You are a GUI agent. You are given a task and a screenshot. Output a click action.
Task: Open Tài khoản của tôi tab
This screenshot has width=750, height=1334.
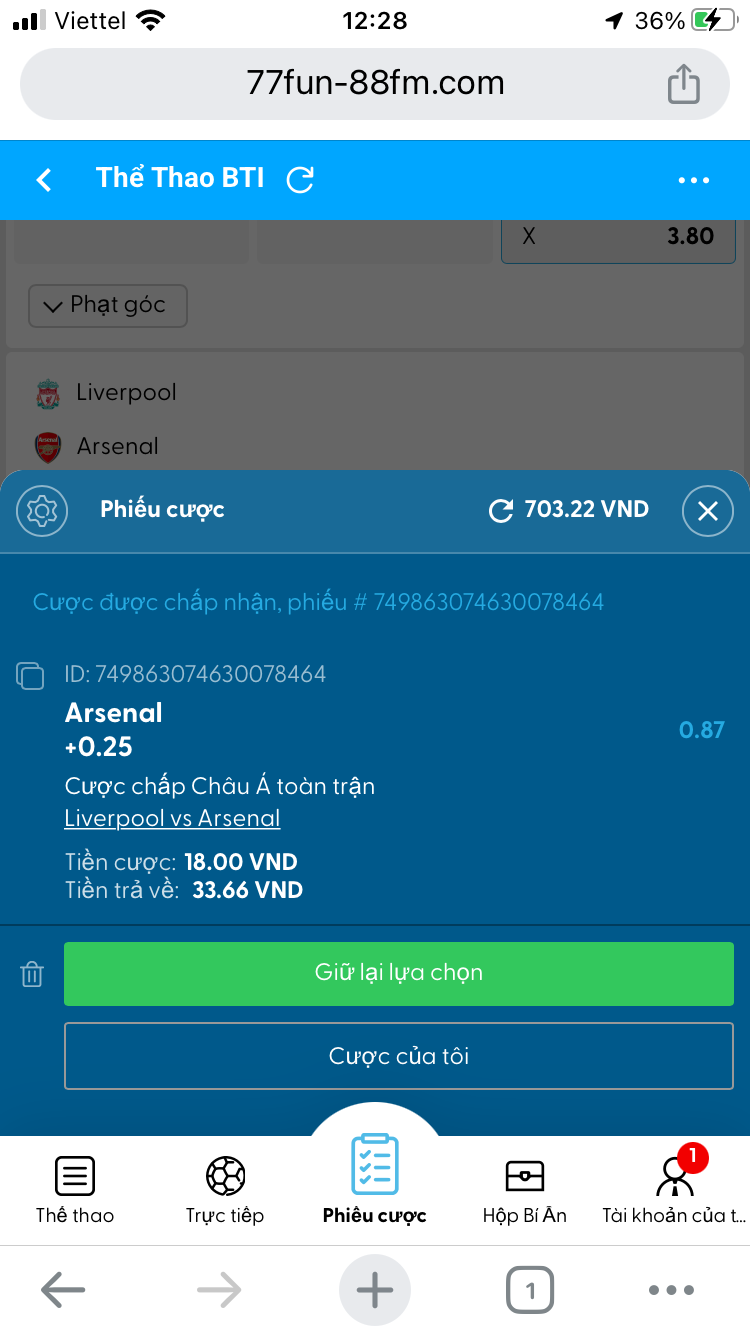(x=675, y=1190)
